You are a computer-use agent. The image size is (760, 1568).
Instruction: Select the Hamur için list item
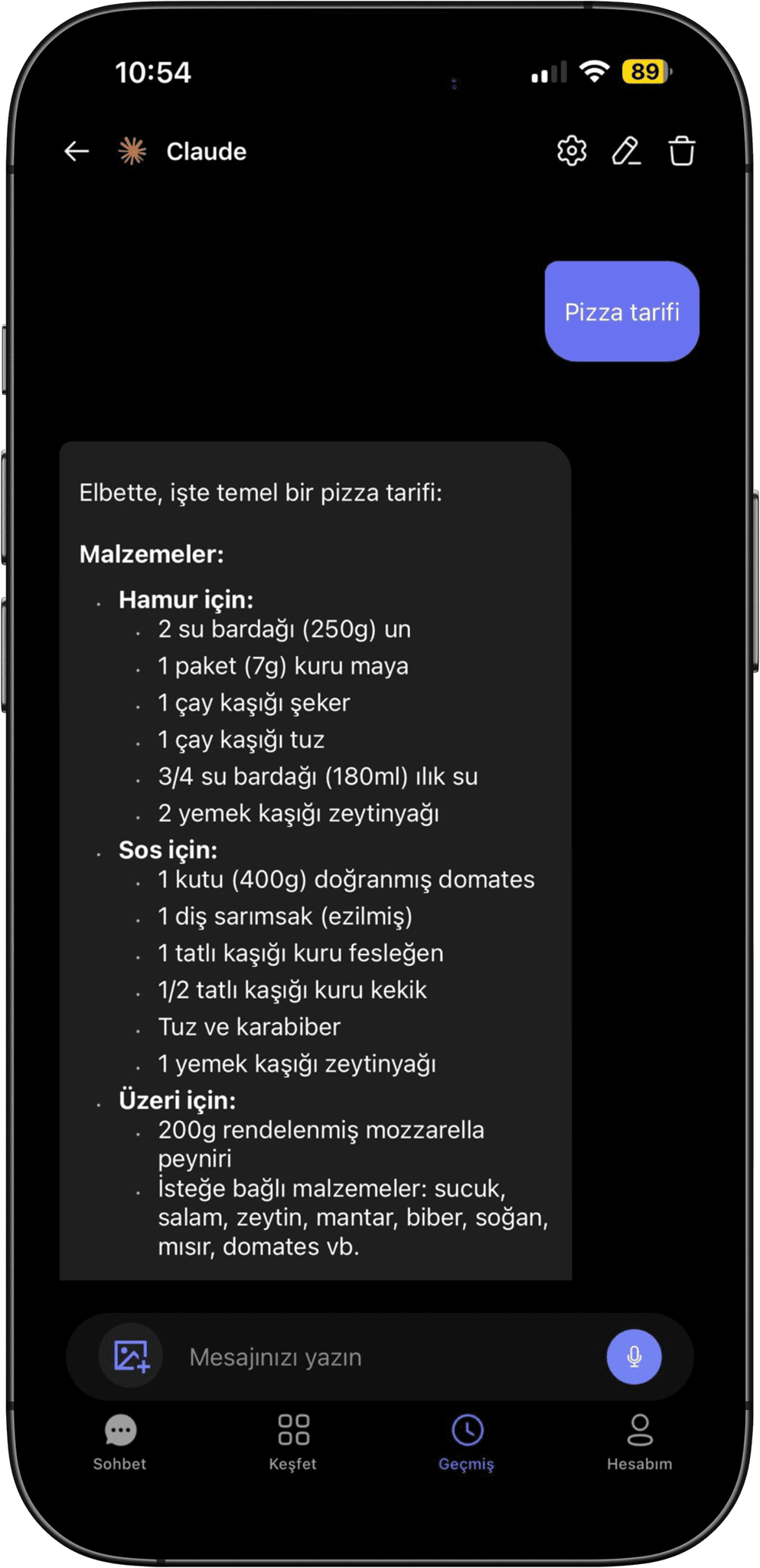(187, 602)
